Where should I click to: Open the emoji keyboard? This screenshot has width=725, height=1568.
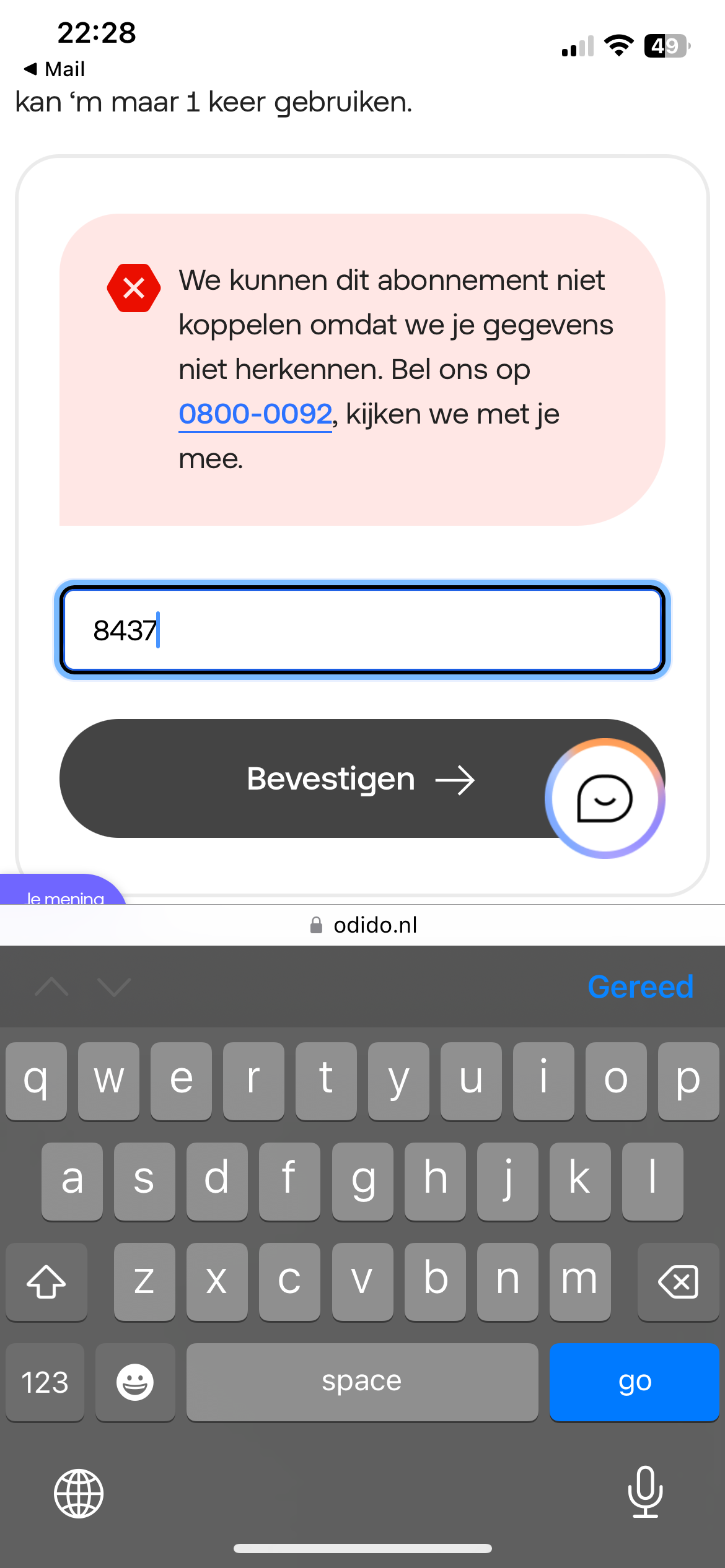[135, 1382]
